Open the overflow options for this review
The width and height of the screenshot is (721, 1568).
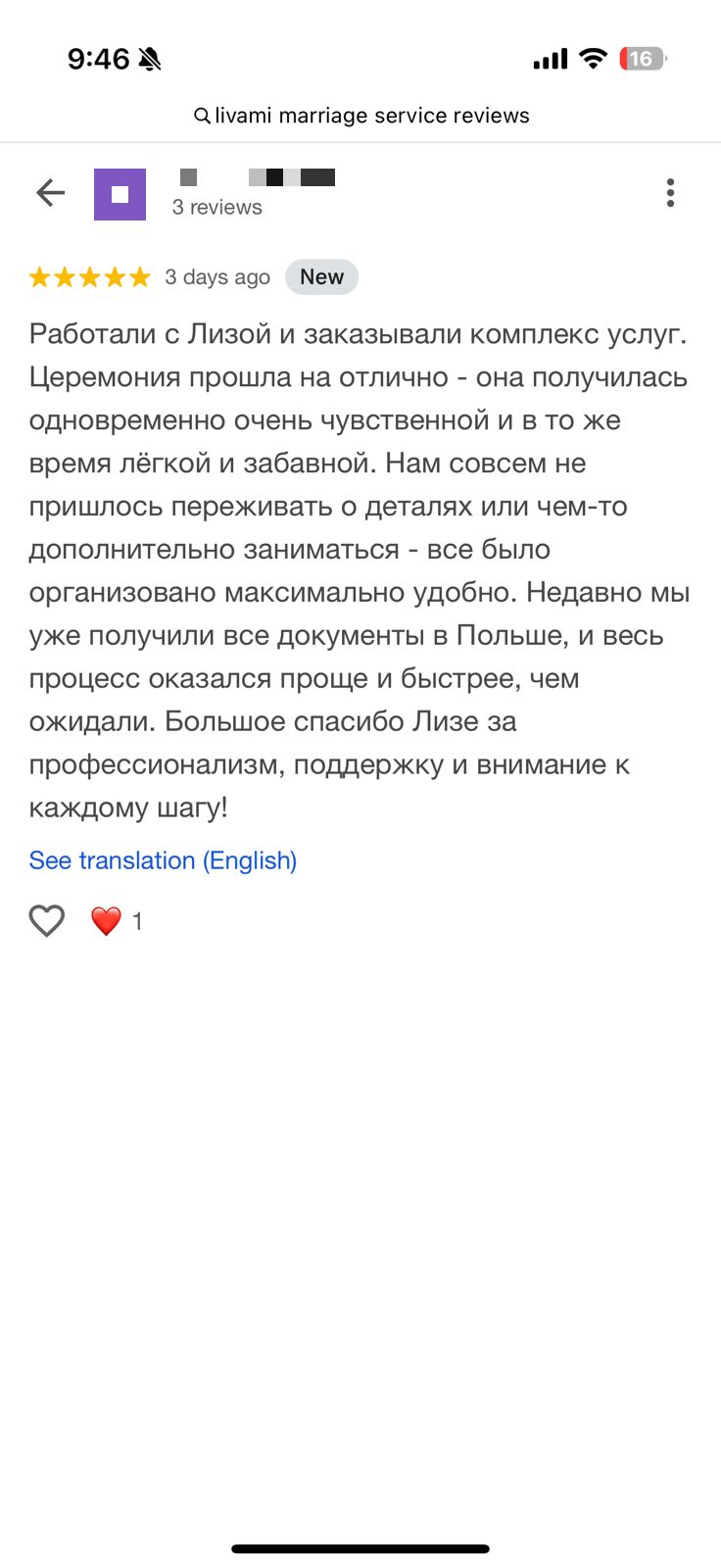pyautogui.click(x=670, y=193)
